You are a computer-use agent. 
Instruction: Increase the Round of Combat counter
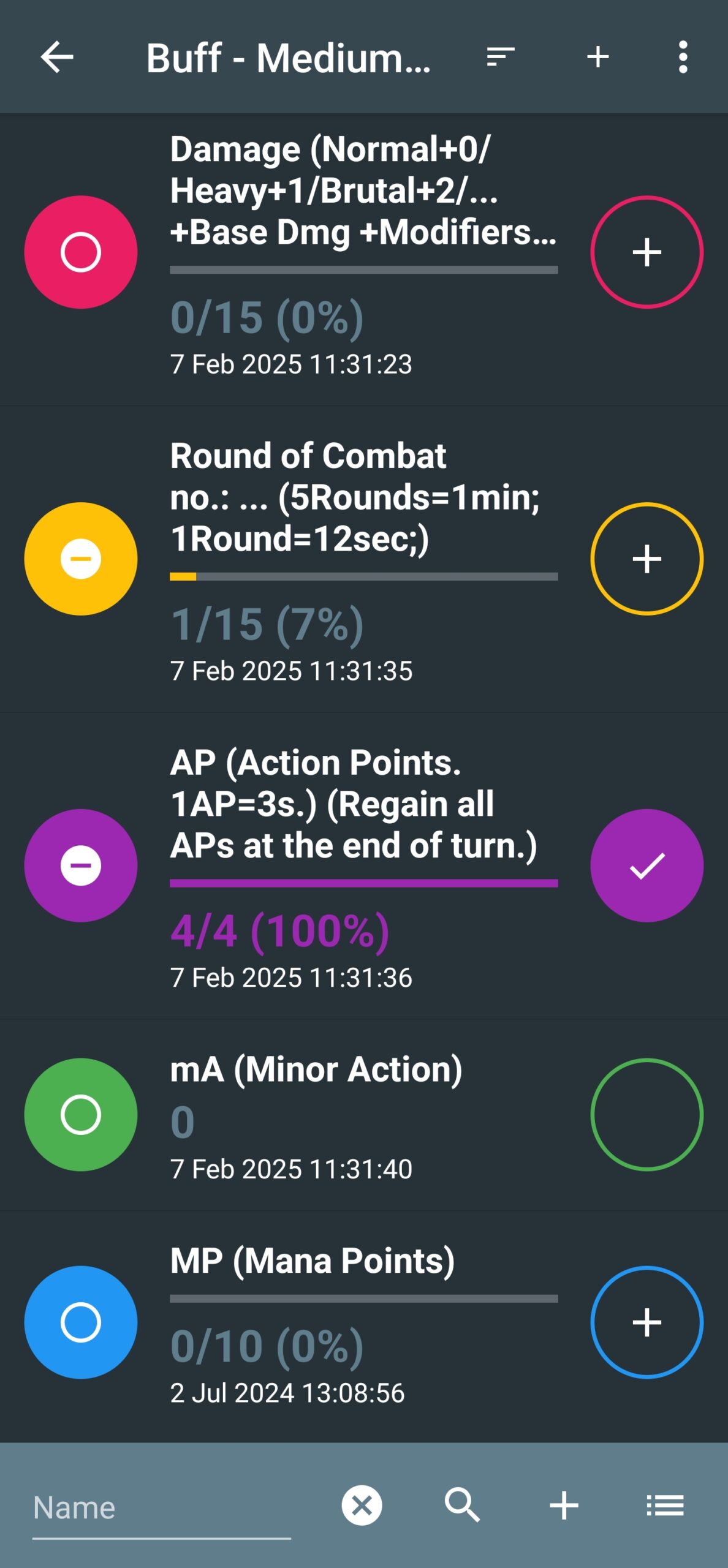[646, 559]
